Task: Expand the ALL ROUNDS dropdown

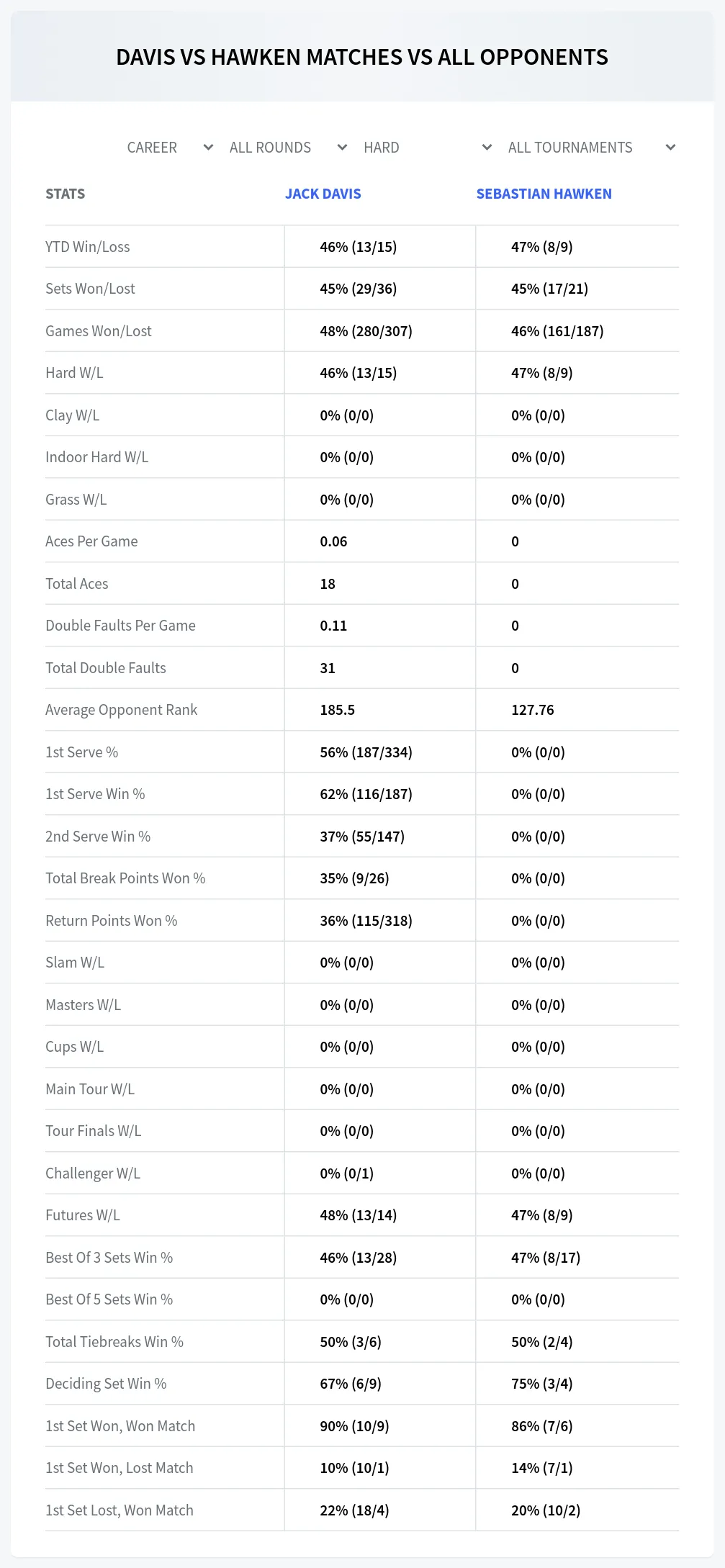Action: pos(288,148)
